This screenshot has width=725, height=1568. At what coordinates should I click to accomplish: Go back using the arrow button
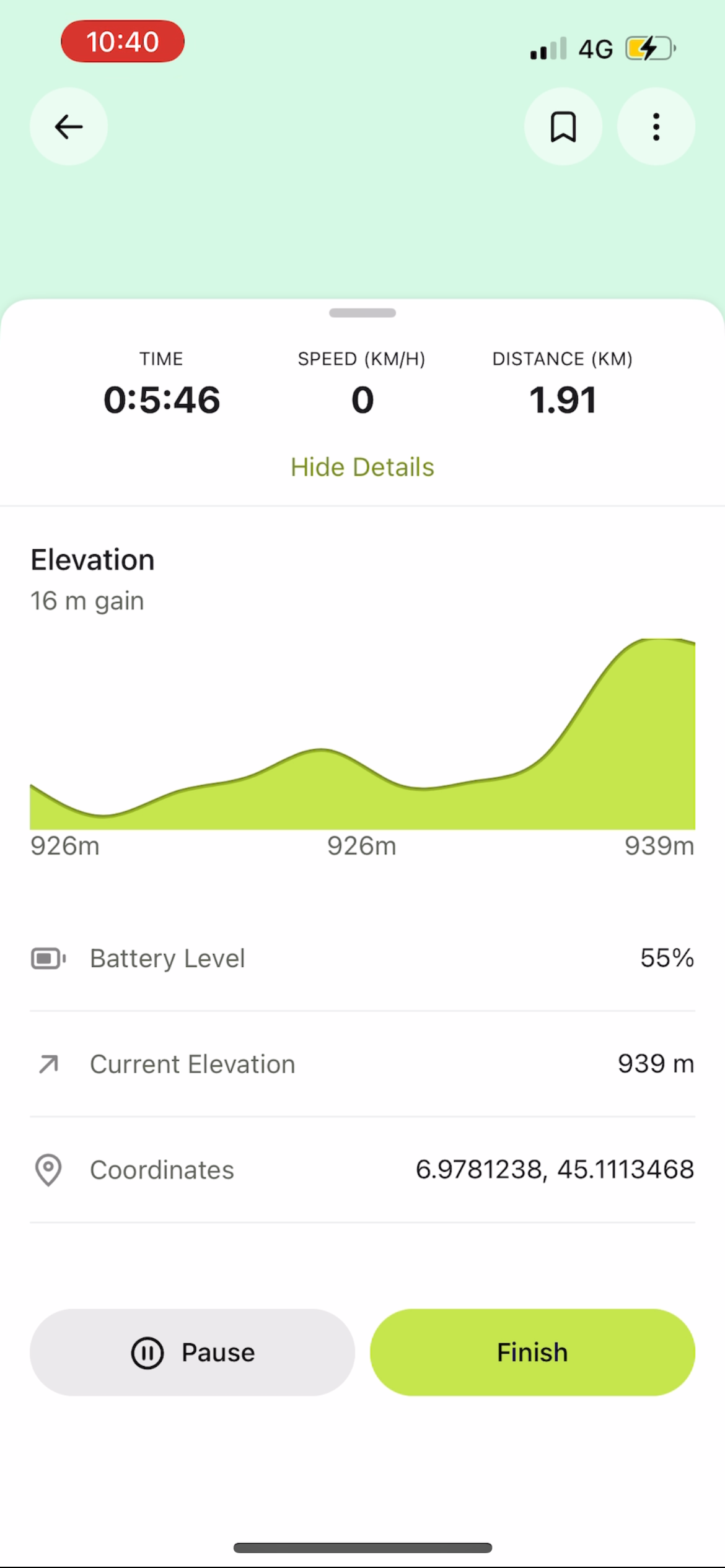tap(69, 126)
